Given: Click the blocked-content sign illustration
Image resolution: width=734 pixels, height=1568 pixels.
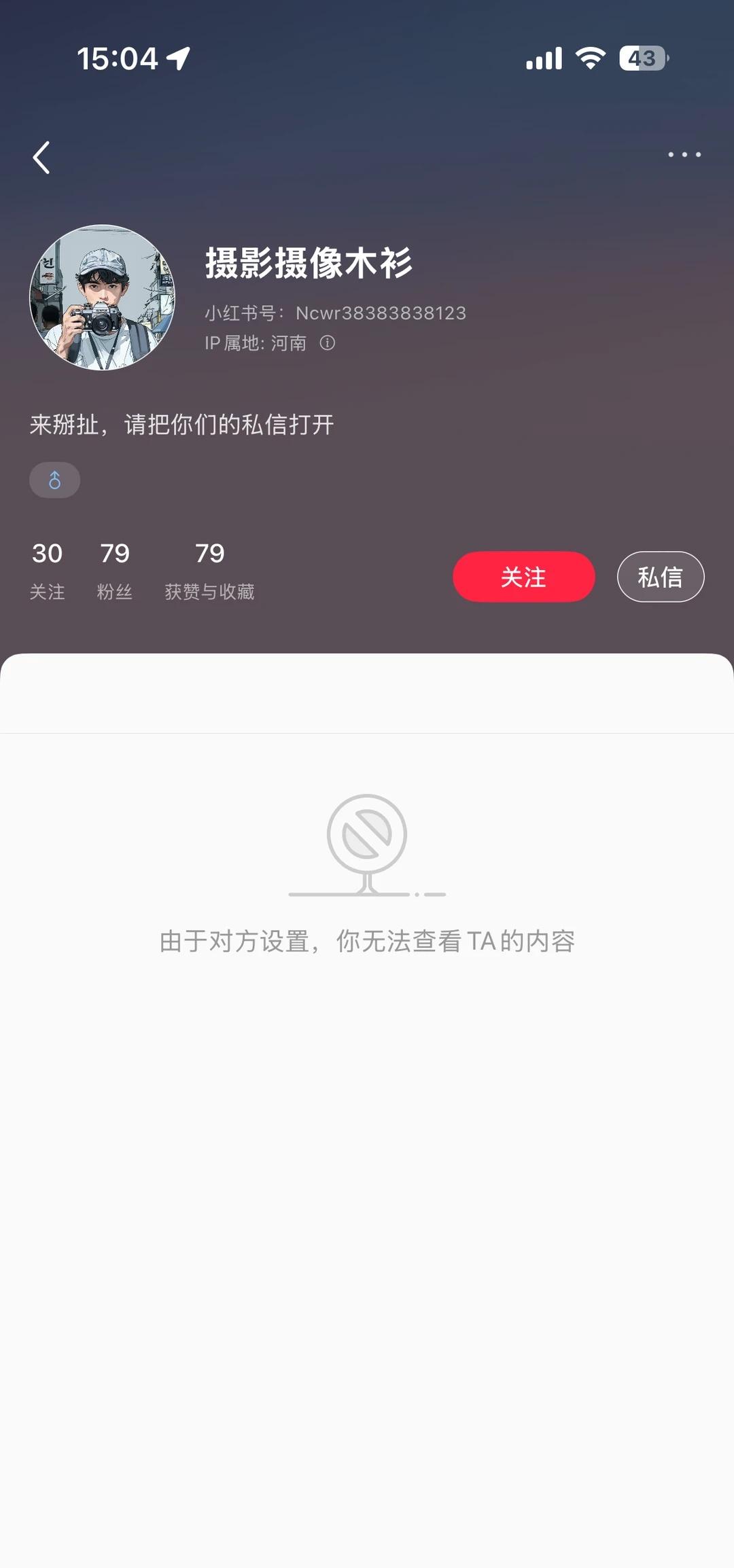Looking at the screenshot, I should (366, 846).
